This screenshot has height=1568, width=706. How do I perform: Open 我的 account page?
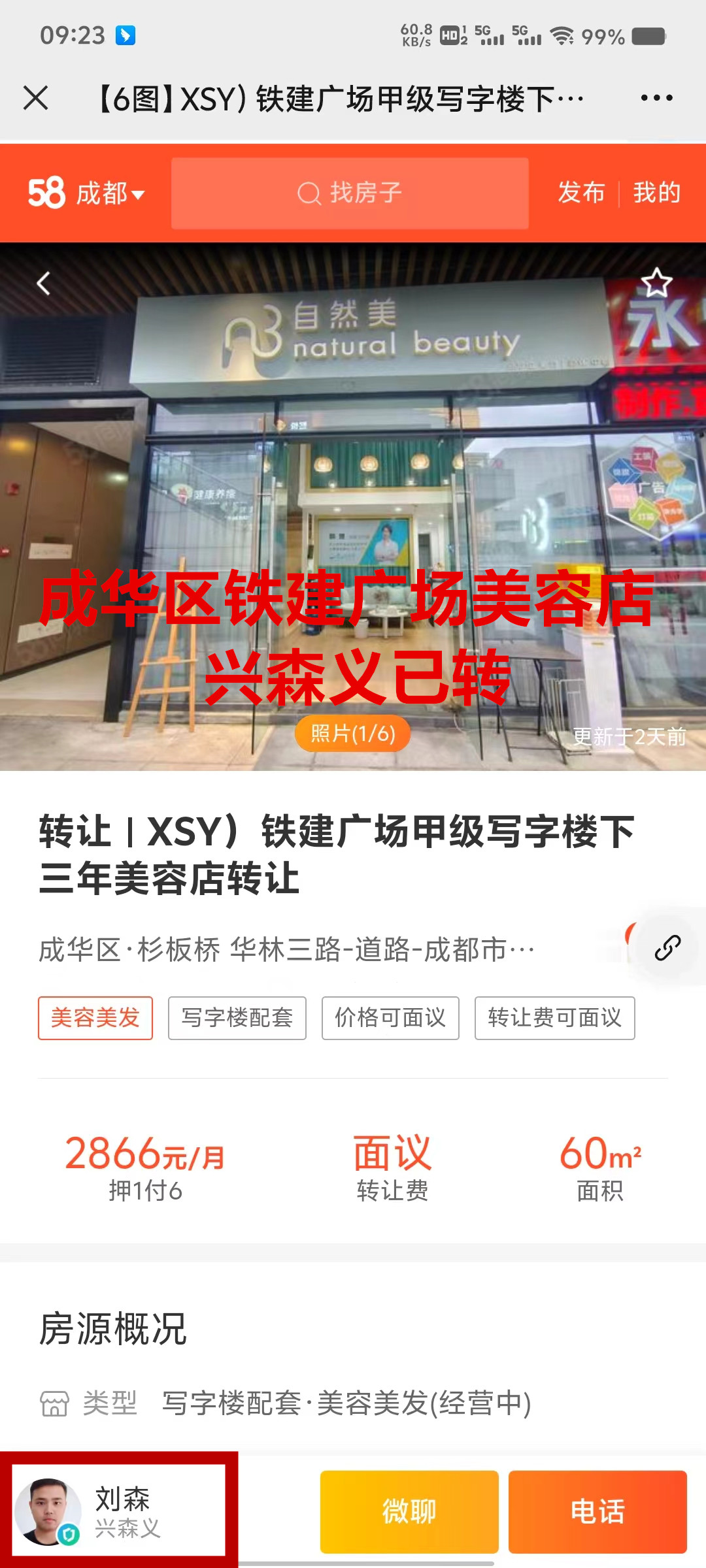coord(656,193)
